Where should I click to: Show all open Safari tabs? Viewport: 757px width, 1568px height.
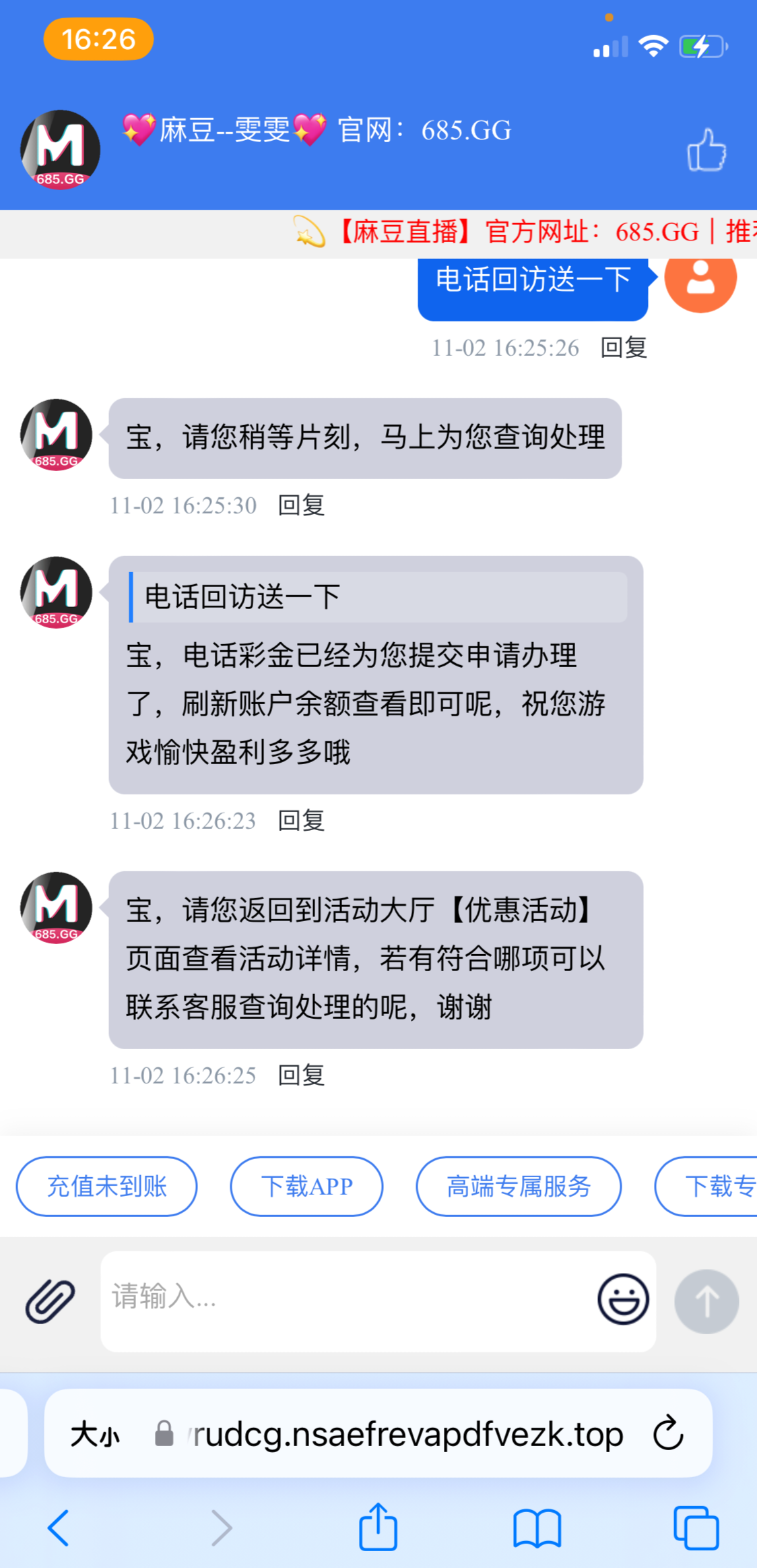tap(696, 1528)
